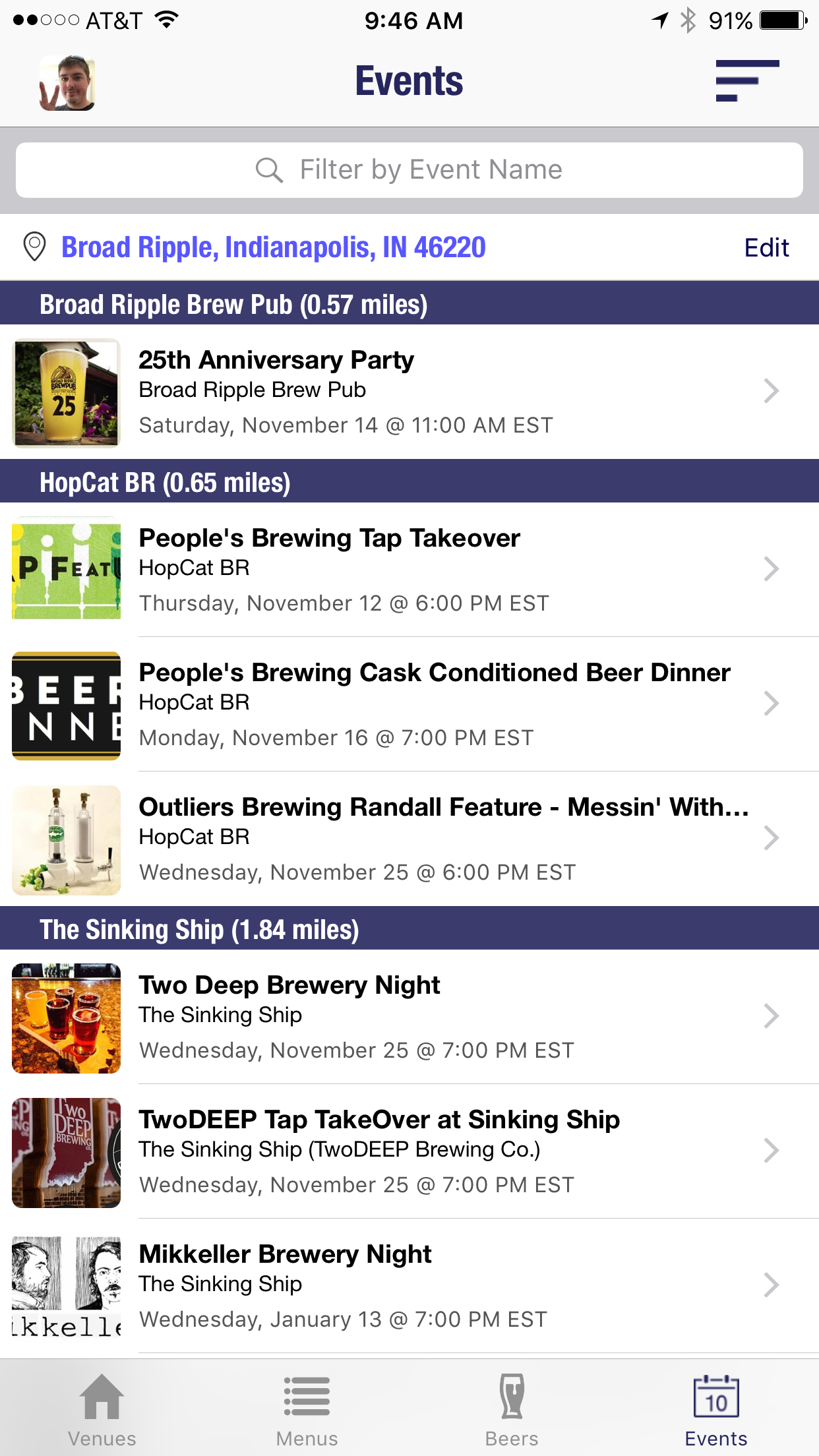Focus the Filter by Event Name field
819x1456 pixels.
[409, 170]
